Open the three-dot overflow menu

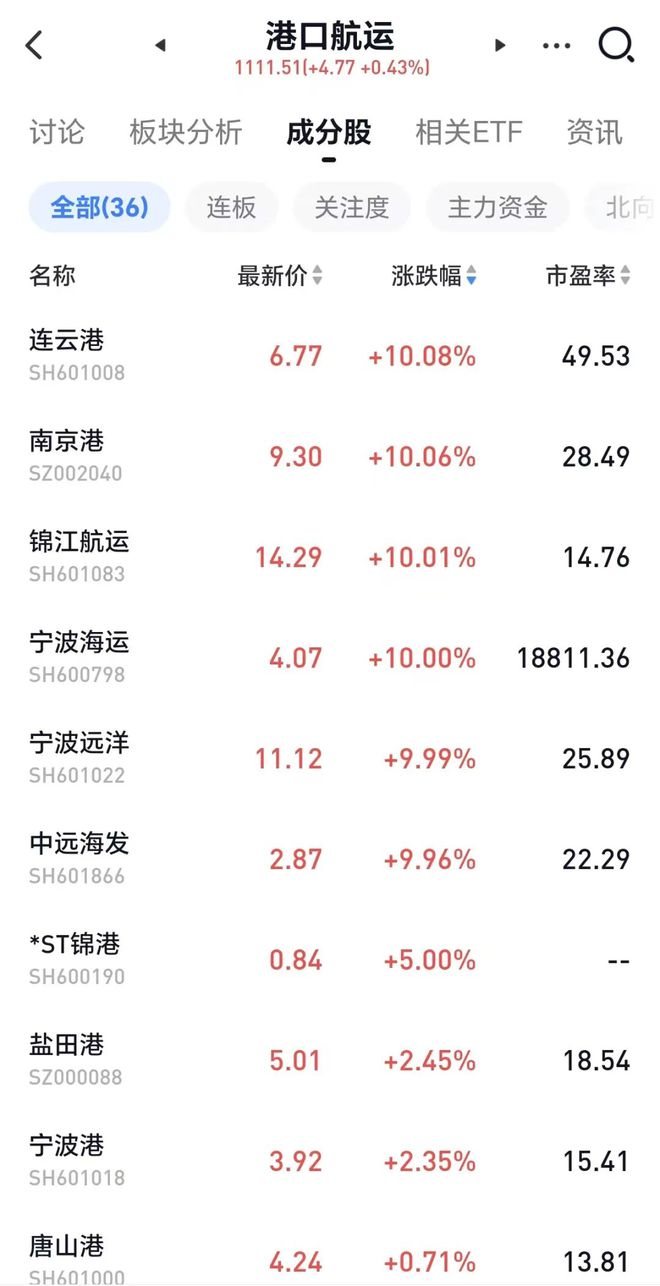click(x=556, y=45)
